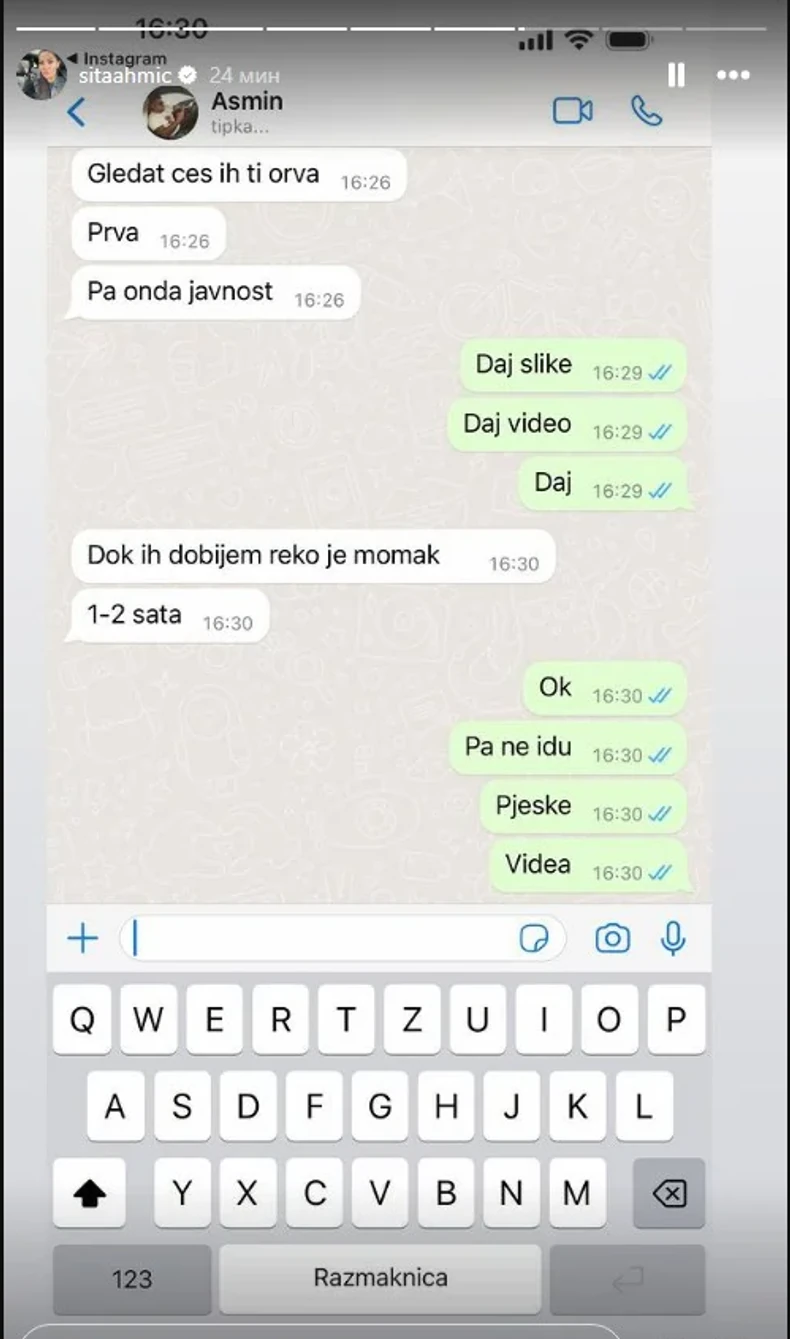Record a voice message with the microphone icon
Screen dimensions: 790x1339
[x=673, y=938]
